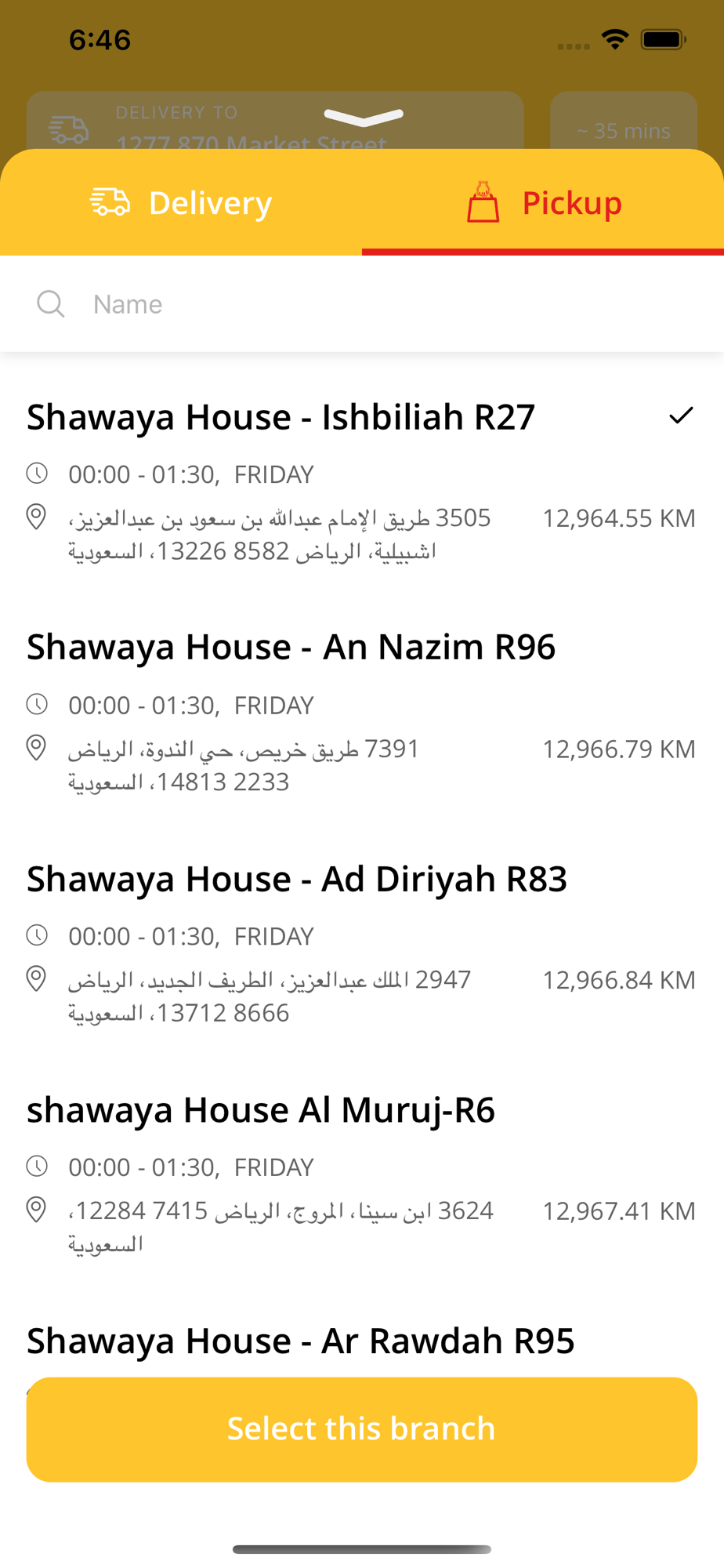
Task: Switch to the Delivery tab
Action: click(x=181, y=203)
